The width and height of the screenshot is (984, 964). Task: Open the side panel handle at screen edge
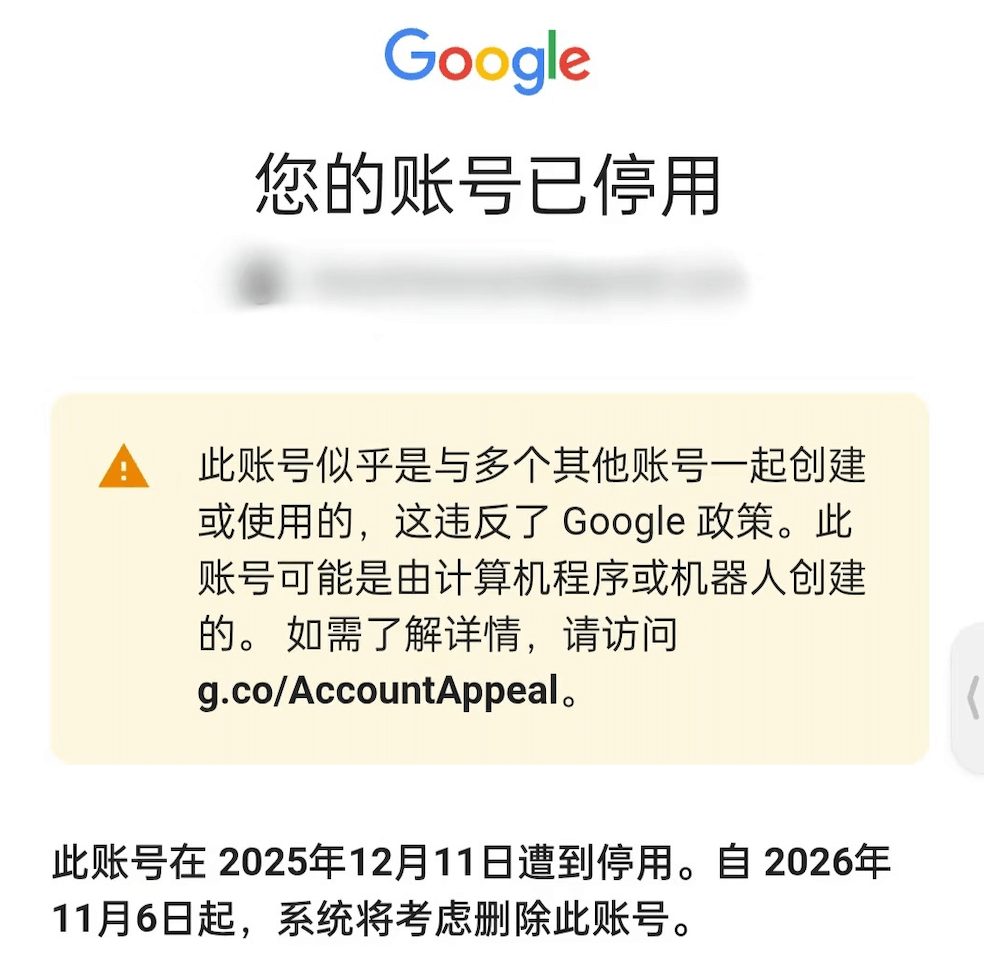(x=970, y=698)
